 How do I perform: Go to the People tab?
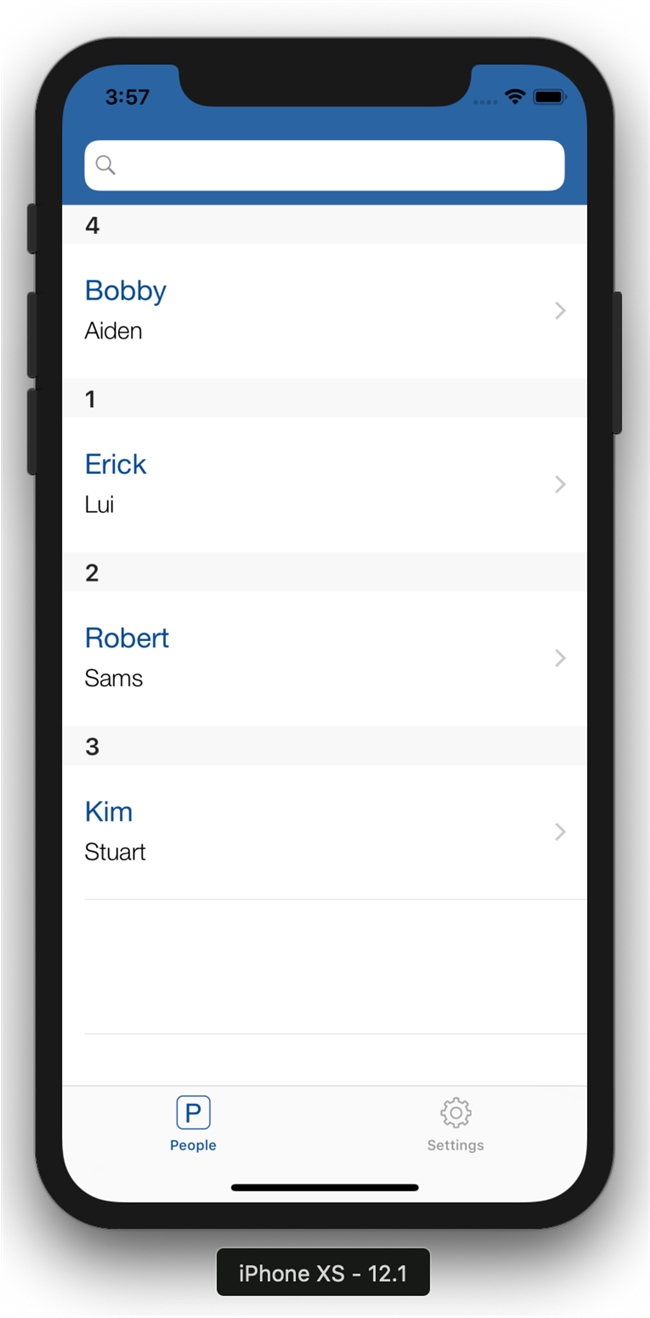pos(193,1125)
